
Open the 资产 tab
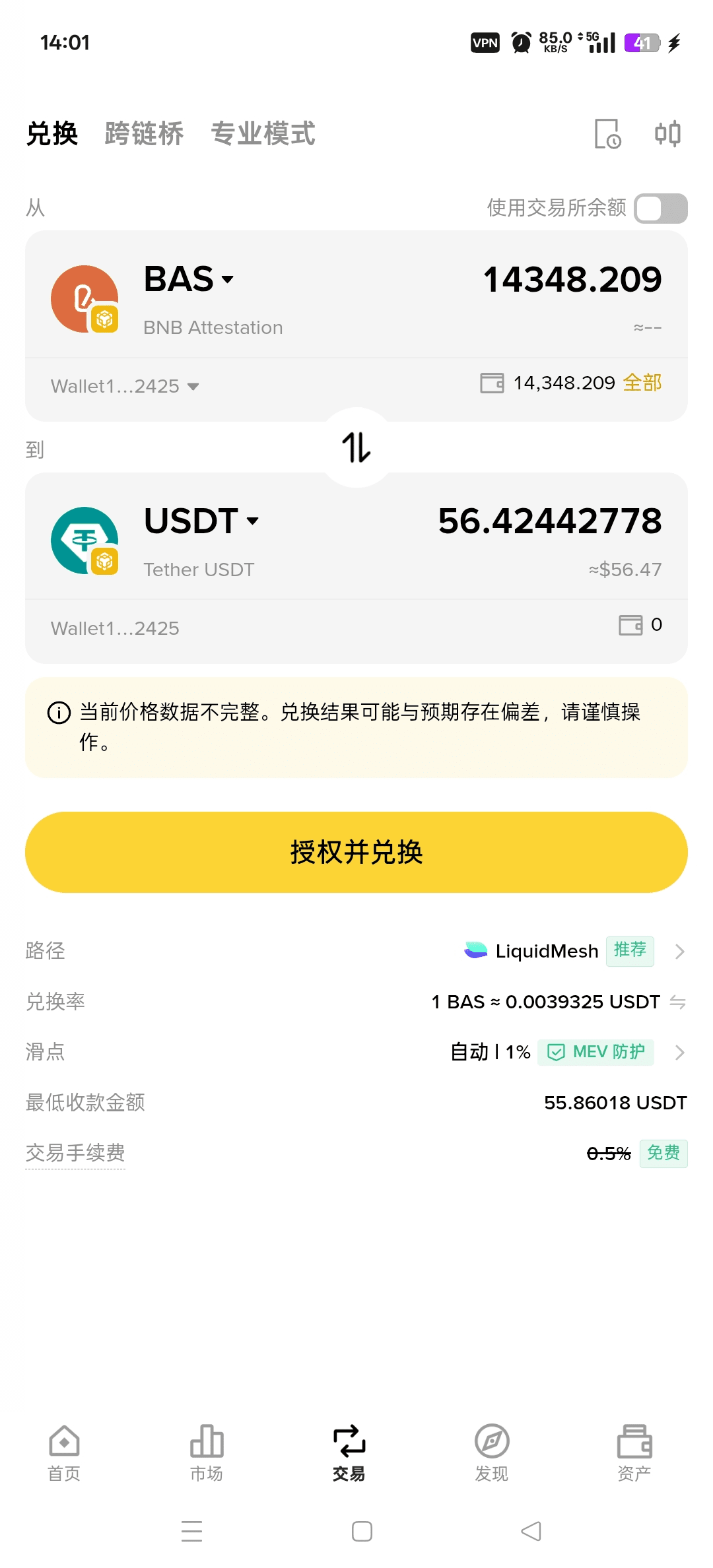(634, 1453)
